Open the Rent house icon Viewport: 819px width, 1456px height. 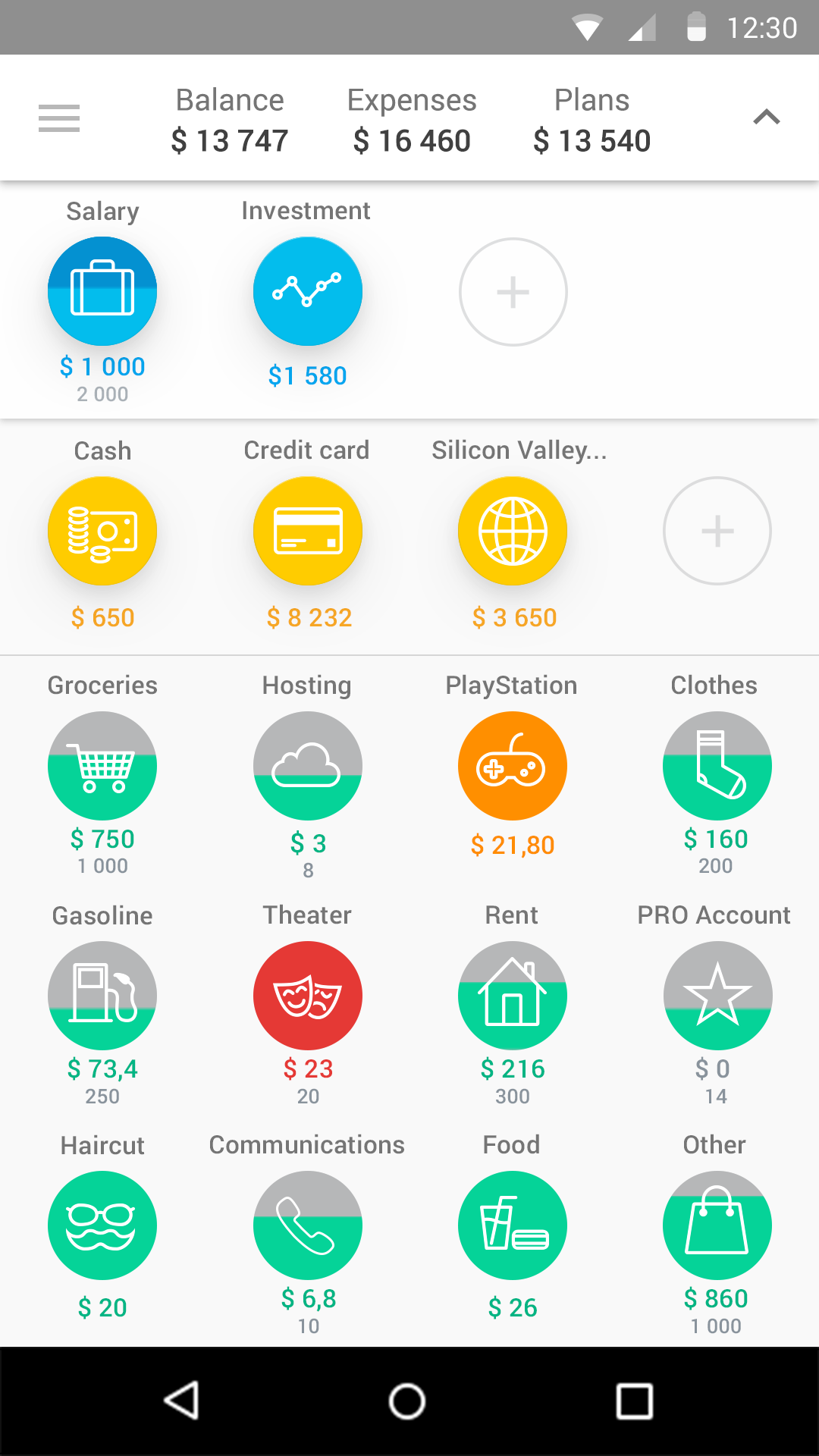(x=512, y=996)
